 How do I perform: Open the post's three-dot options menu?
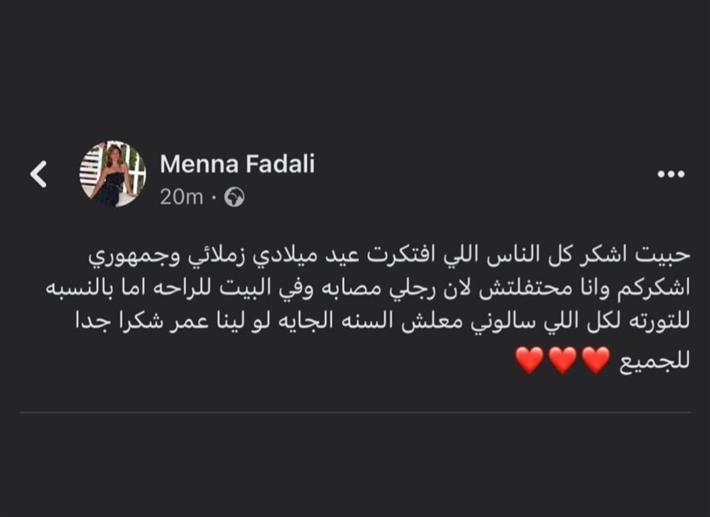tap(670, 174)
